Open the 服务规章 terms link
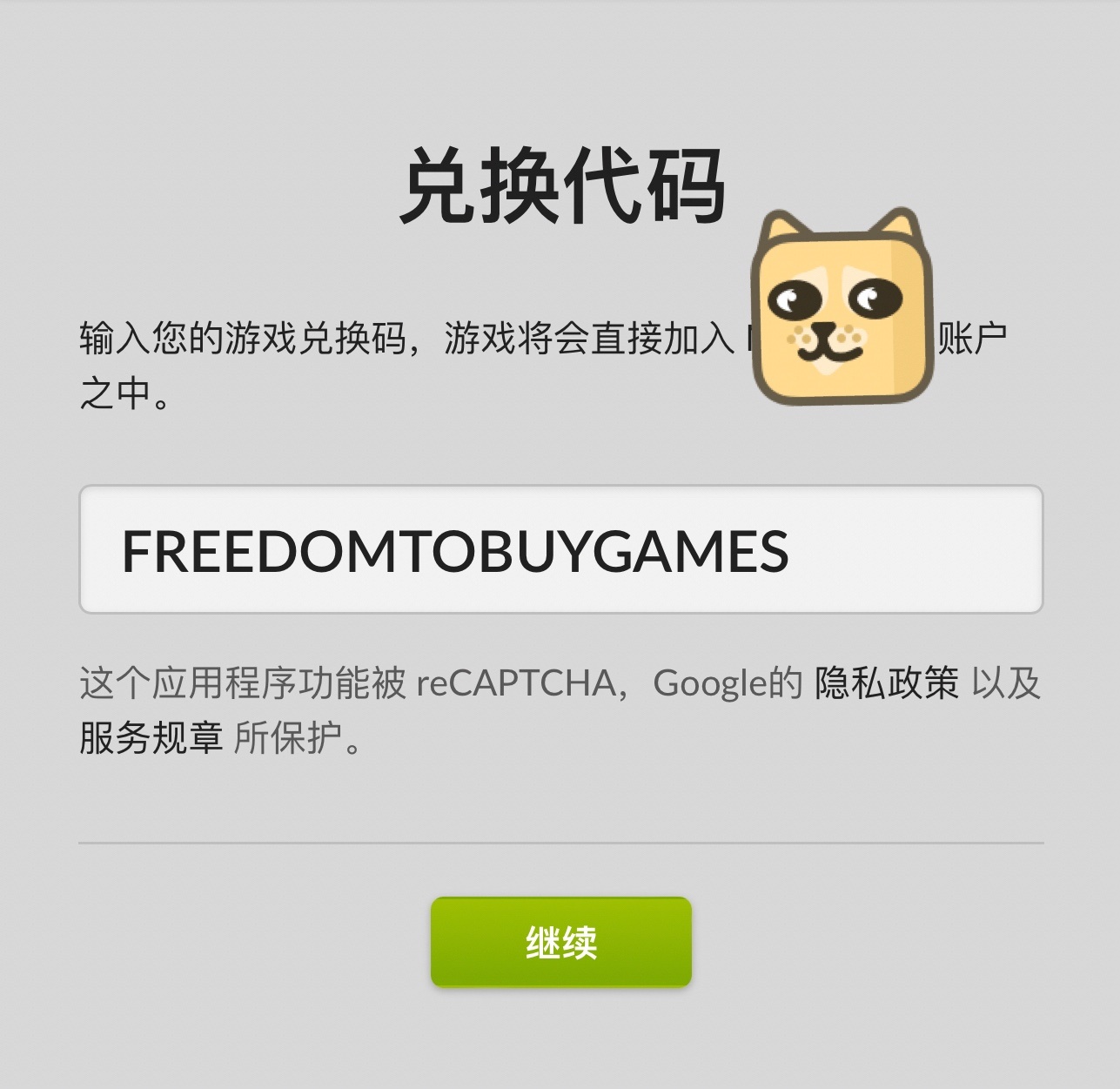This screenshot has width=1120, height=1089. [151, 738]
